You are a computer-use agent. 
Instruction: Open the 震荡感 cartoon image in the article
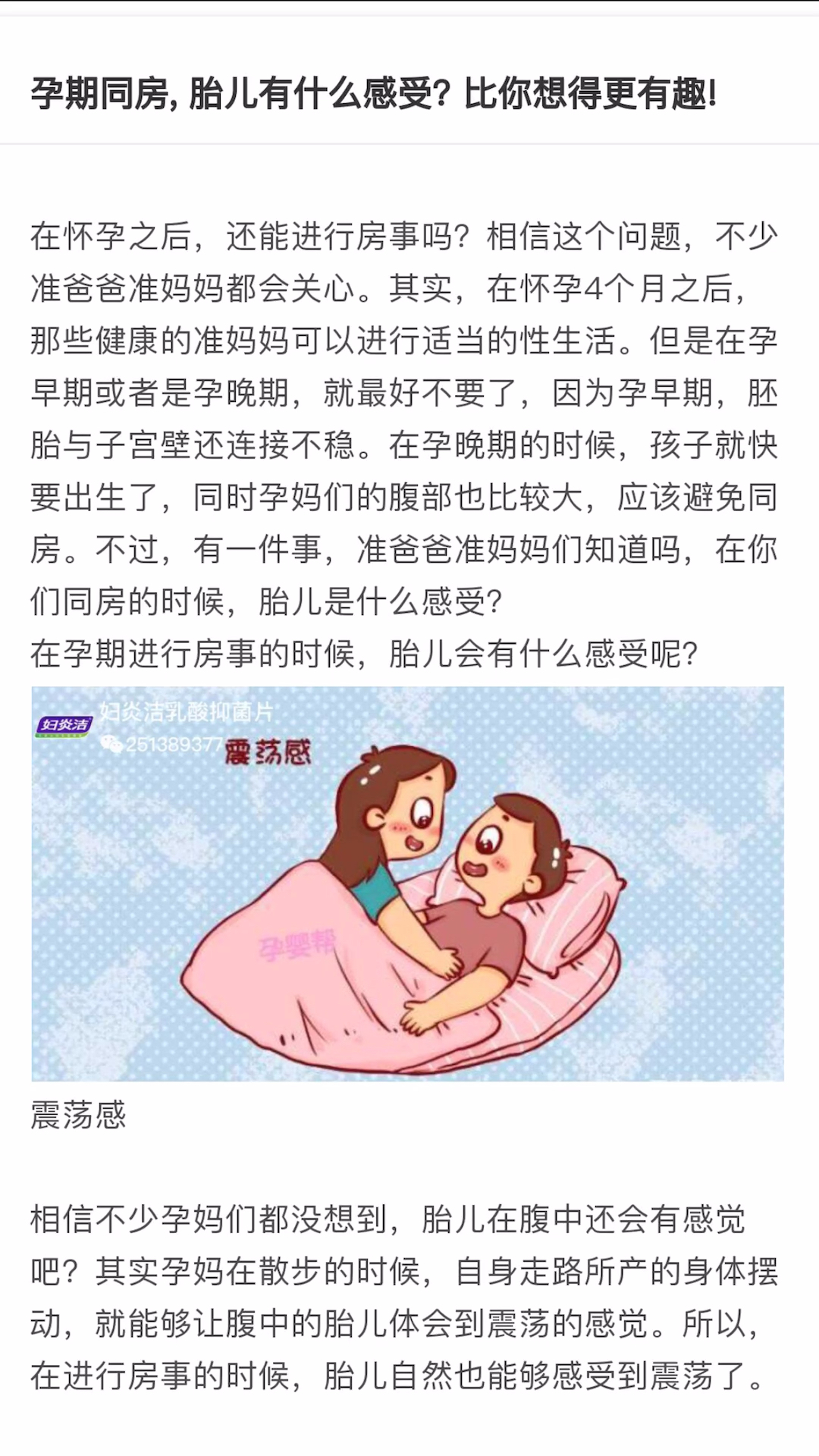[x=408, y=883]
